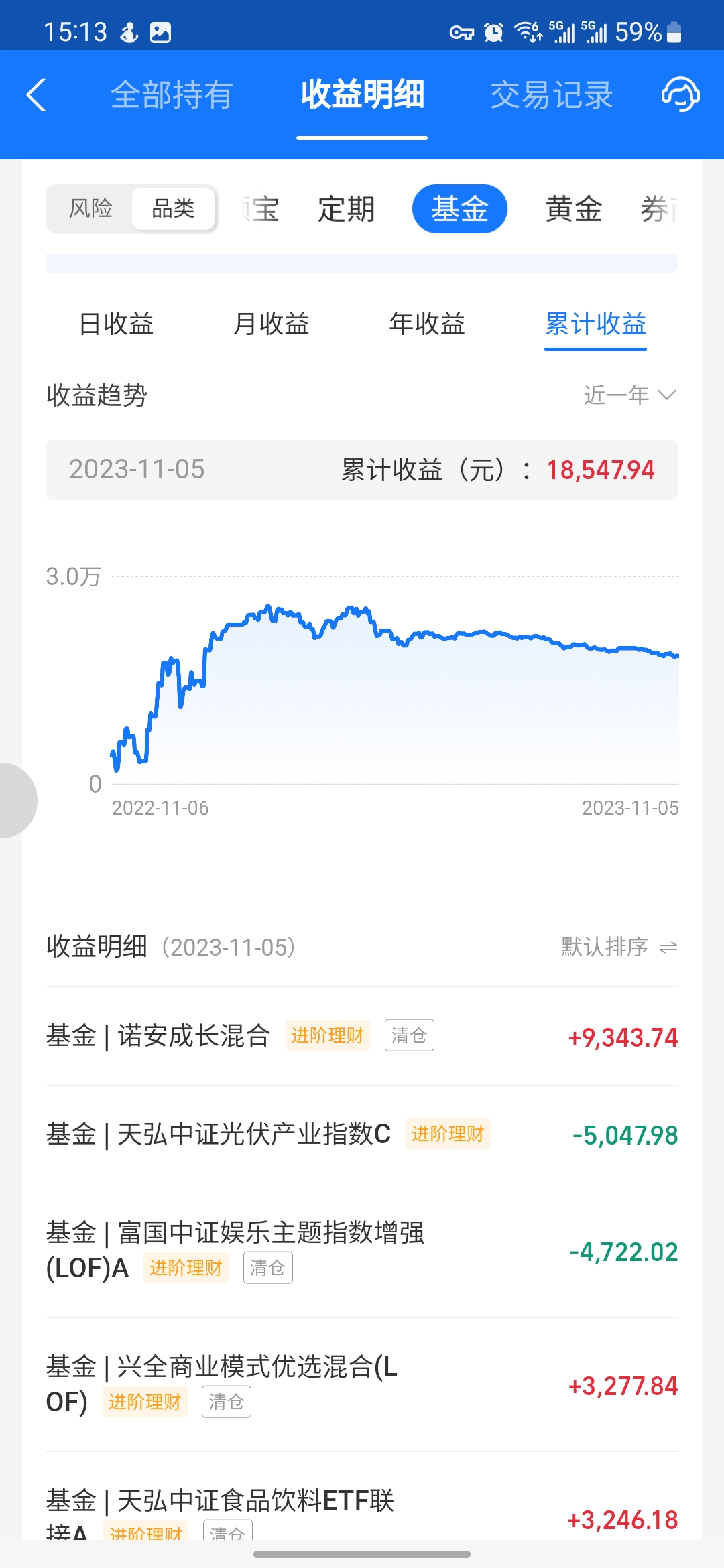
Task: Select the 日收益 tab
Action: (117, 324)
